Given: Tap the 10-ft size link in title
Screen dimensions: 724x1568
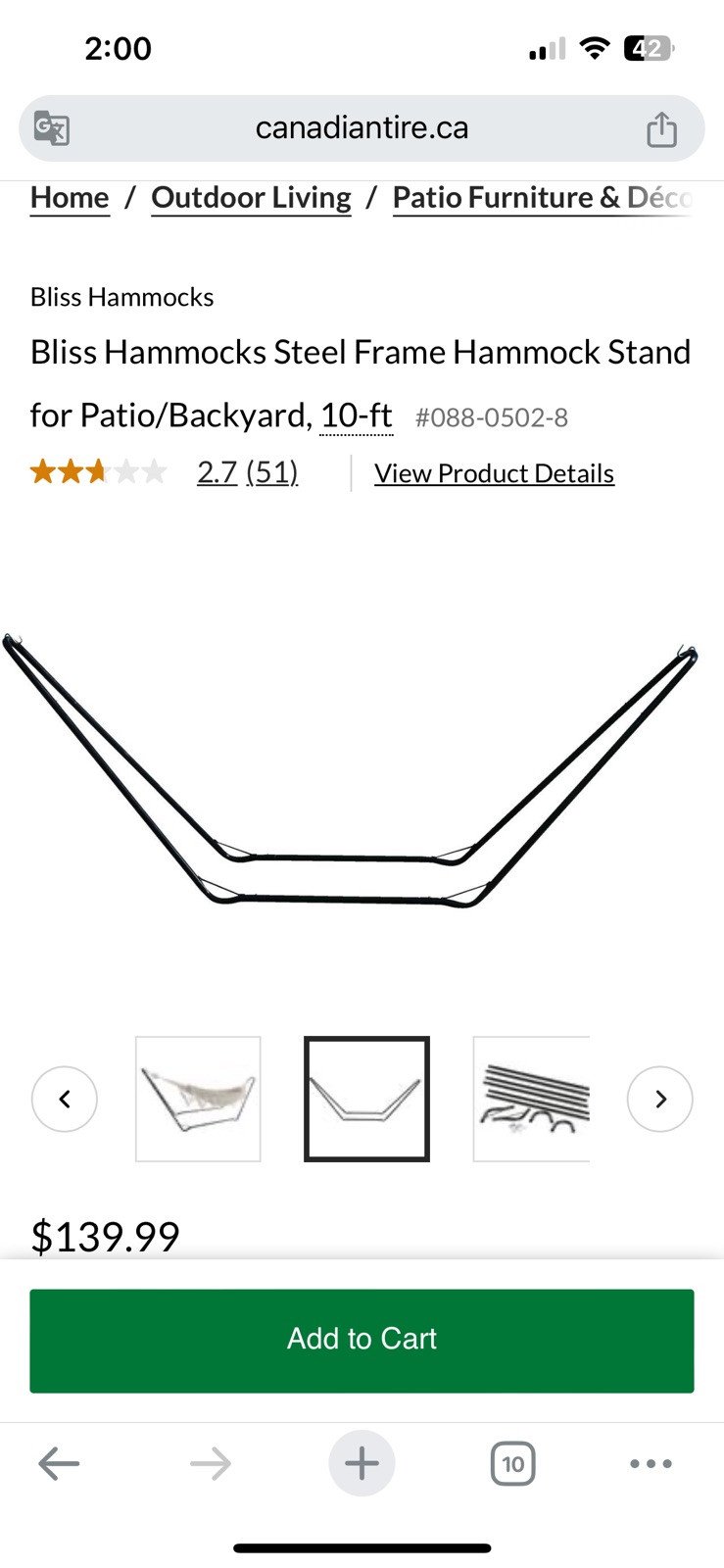Looking at the screenshot, I should click(x=357, y=416).
